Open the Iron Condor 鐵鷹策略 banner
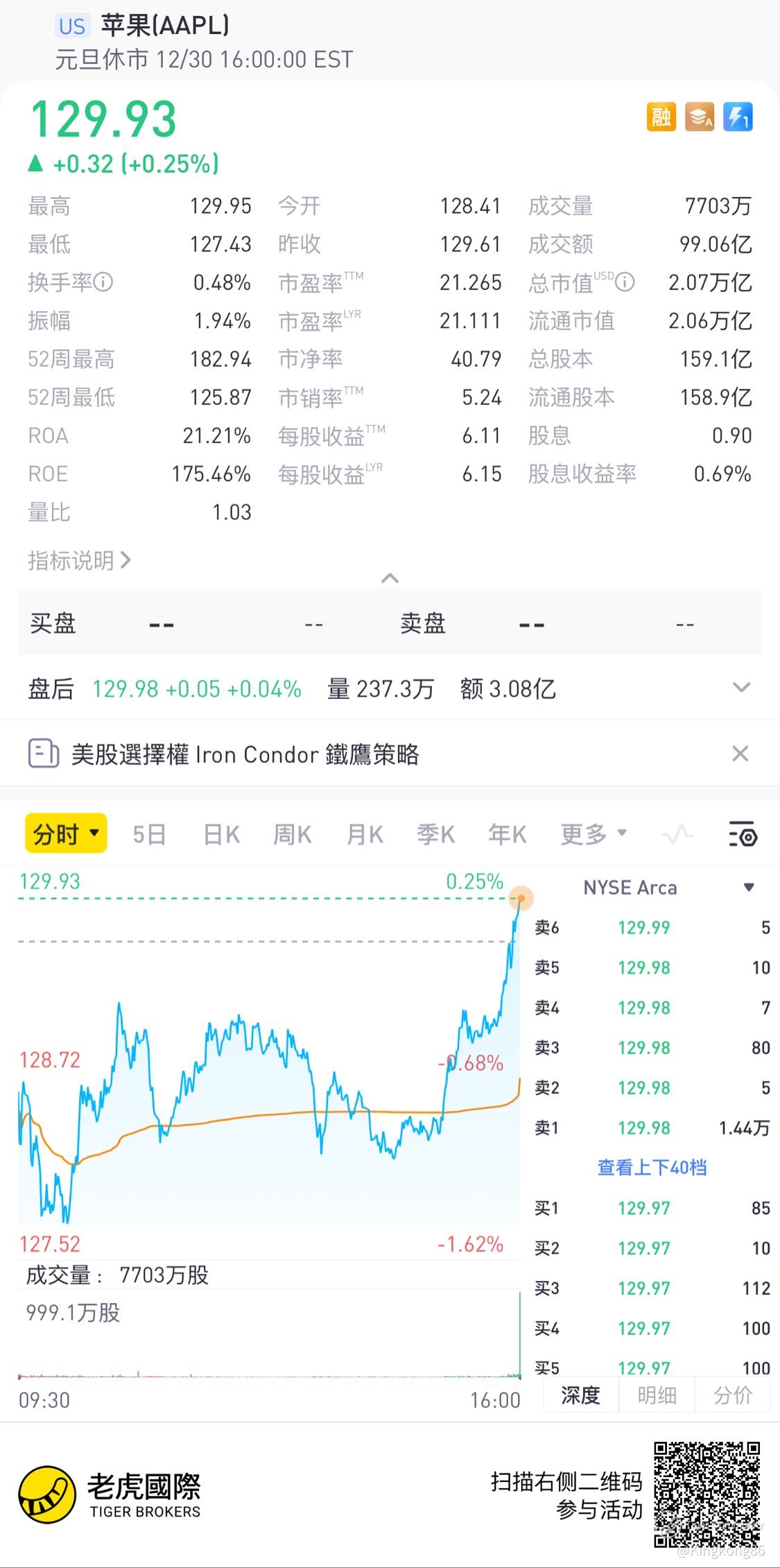 pos(245,754)
